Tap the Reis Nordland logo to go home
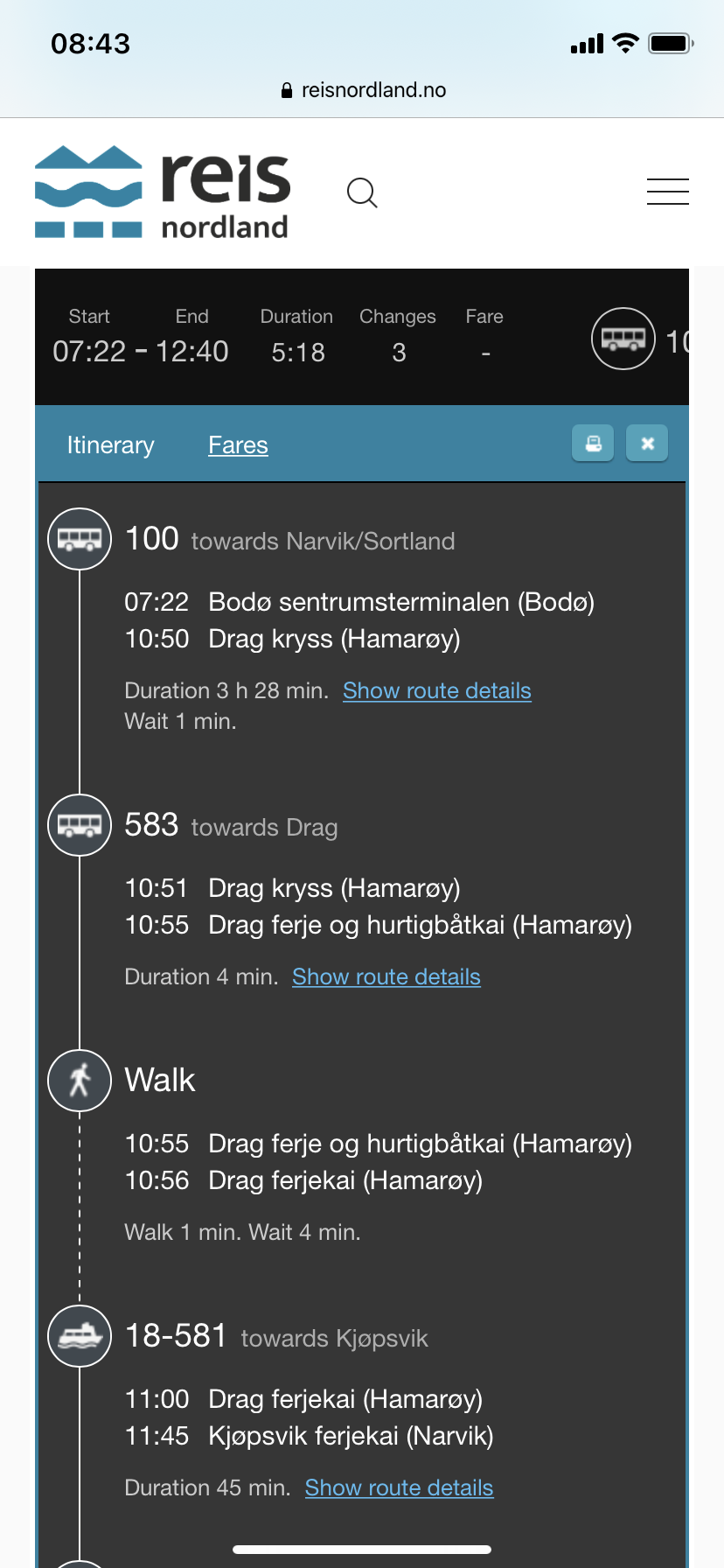The height and width of the screenshot is (1568, 724). click(x=163, y=192)
